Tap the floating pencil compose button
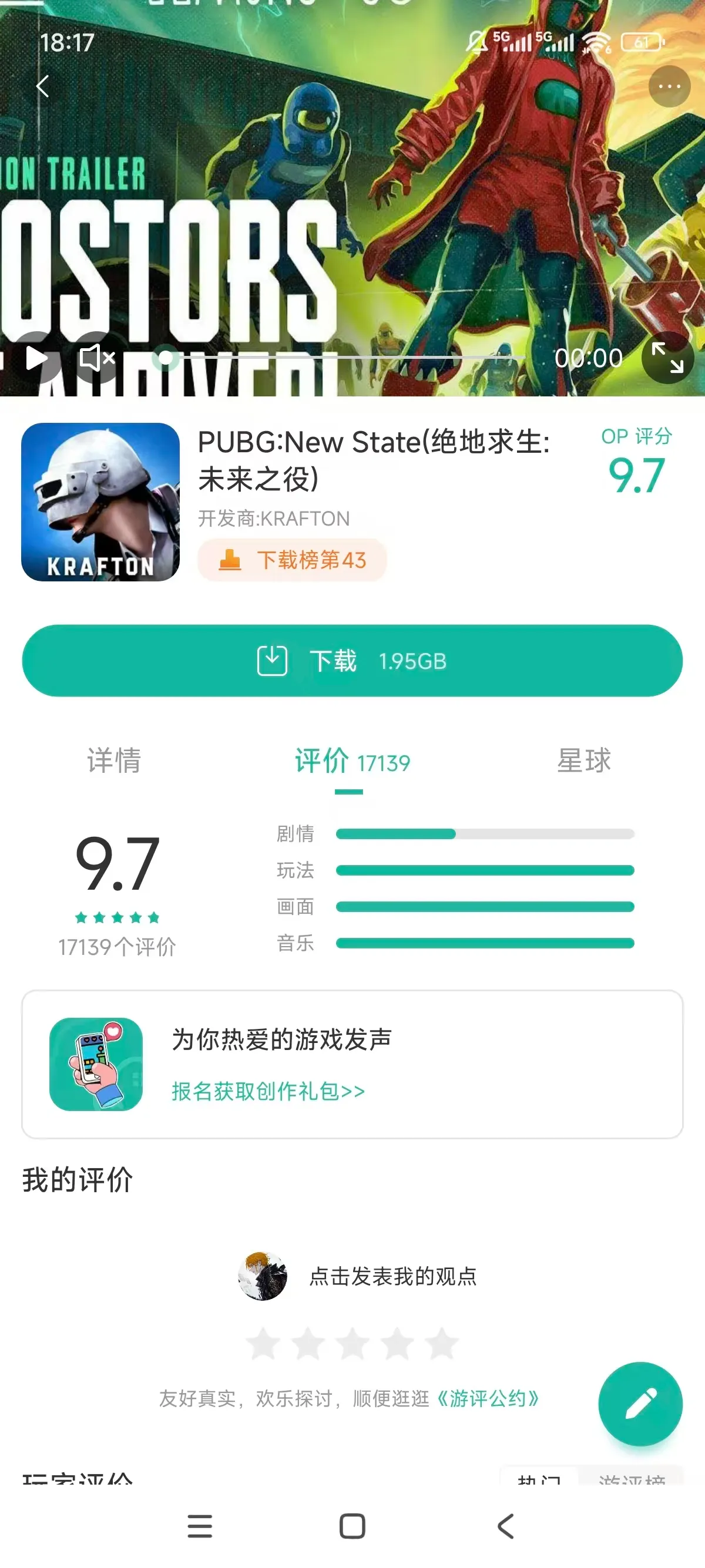 [640, 1404]
